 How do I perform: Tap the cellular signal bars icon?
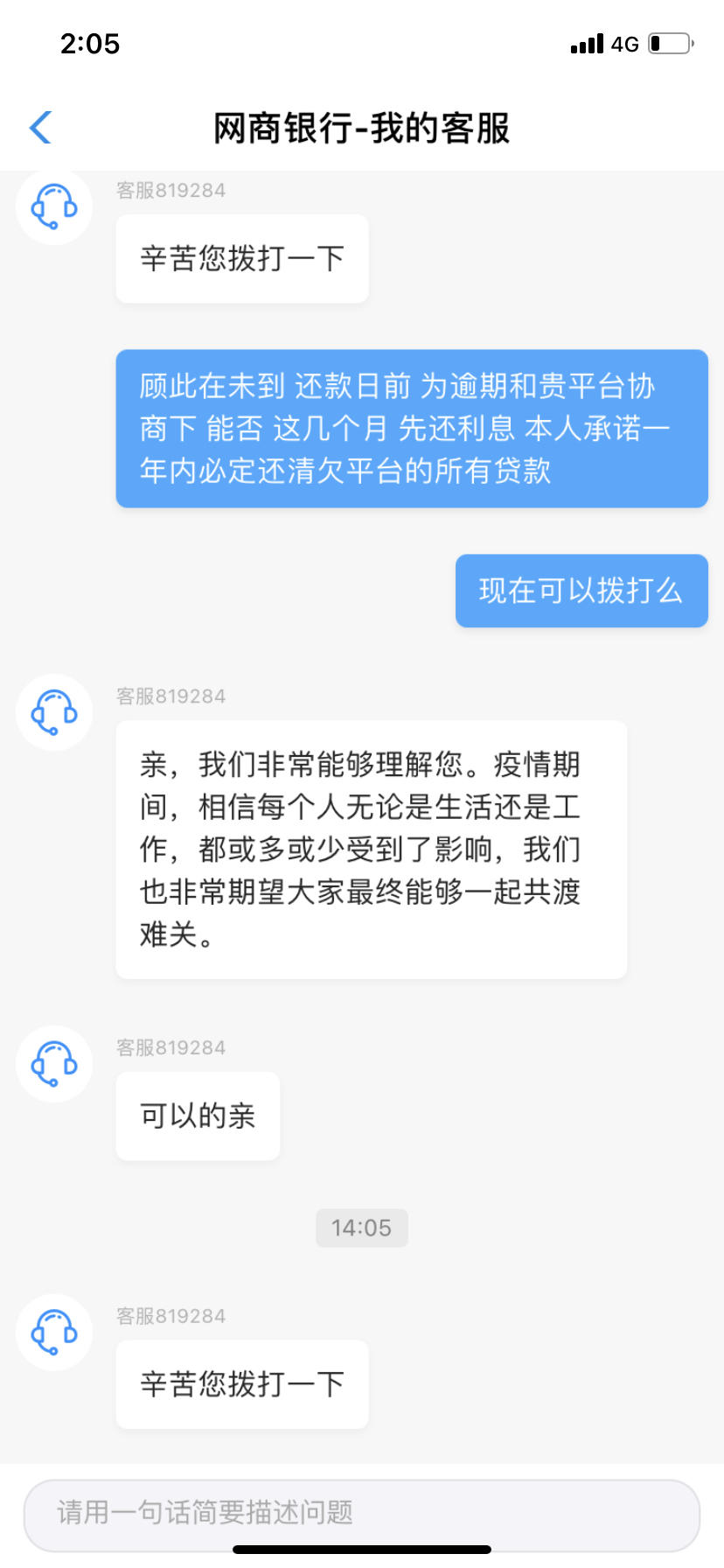(x=586, y=44)
